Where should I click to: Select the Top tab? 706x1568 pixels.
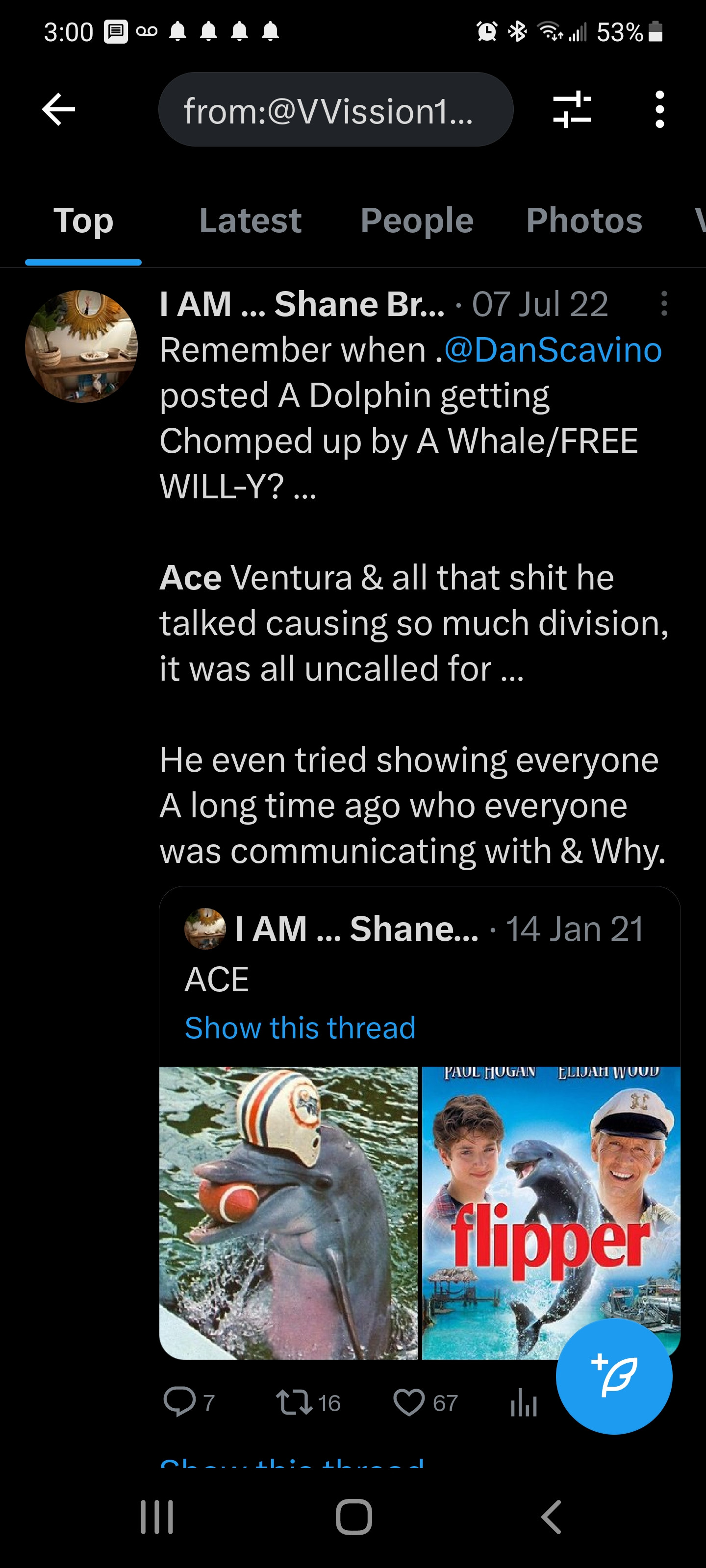pyautogui.click(x=83, y=220)
